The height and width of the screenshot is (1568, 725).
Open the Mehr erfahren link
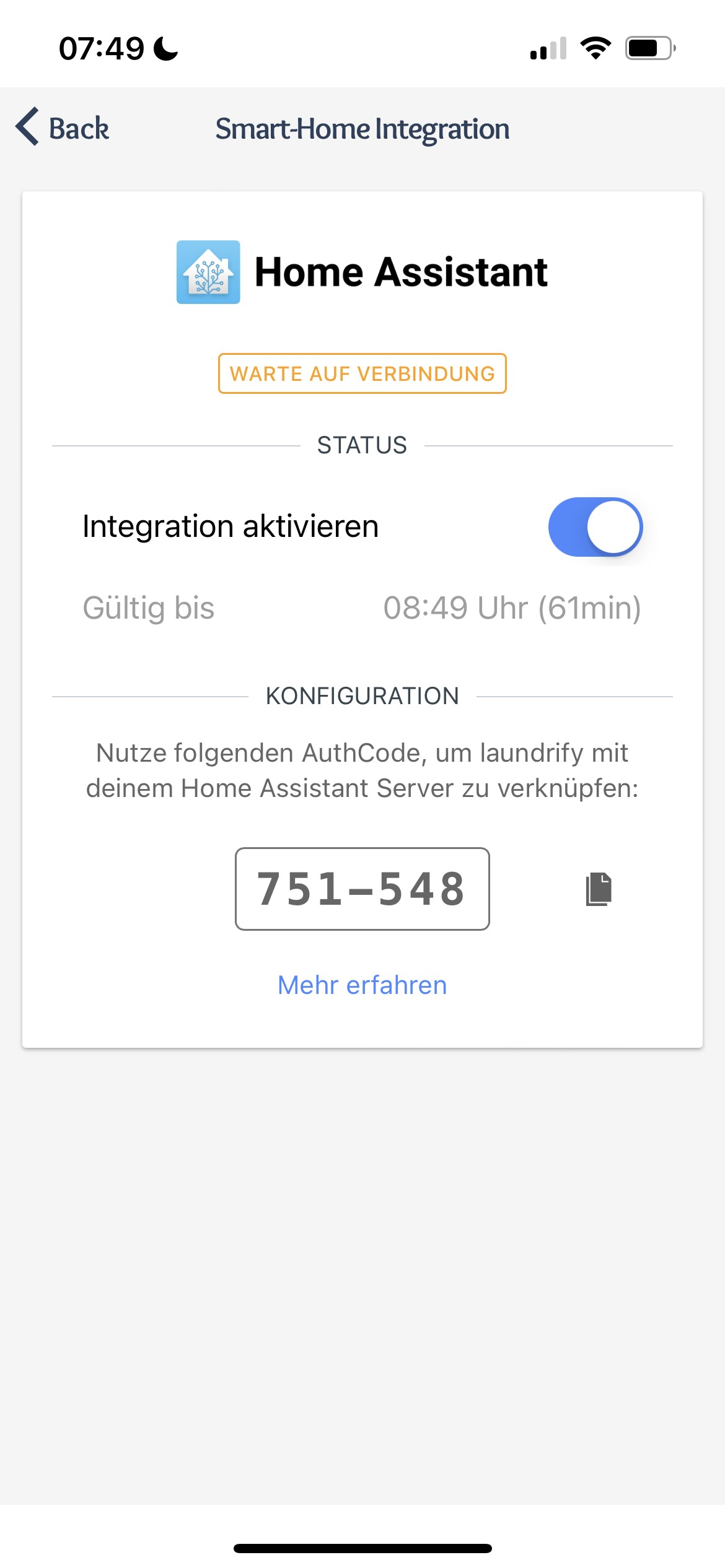361,985
